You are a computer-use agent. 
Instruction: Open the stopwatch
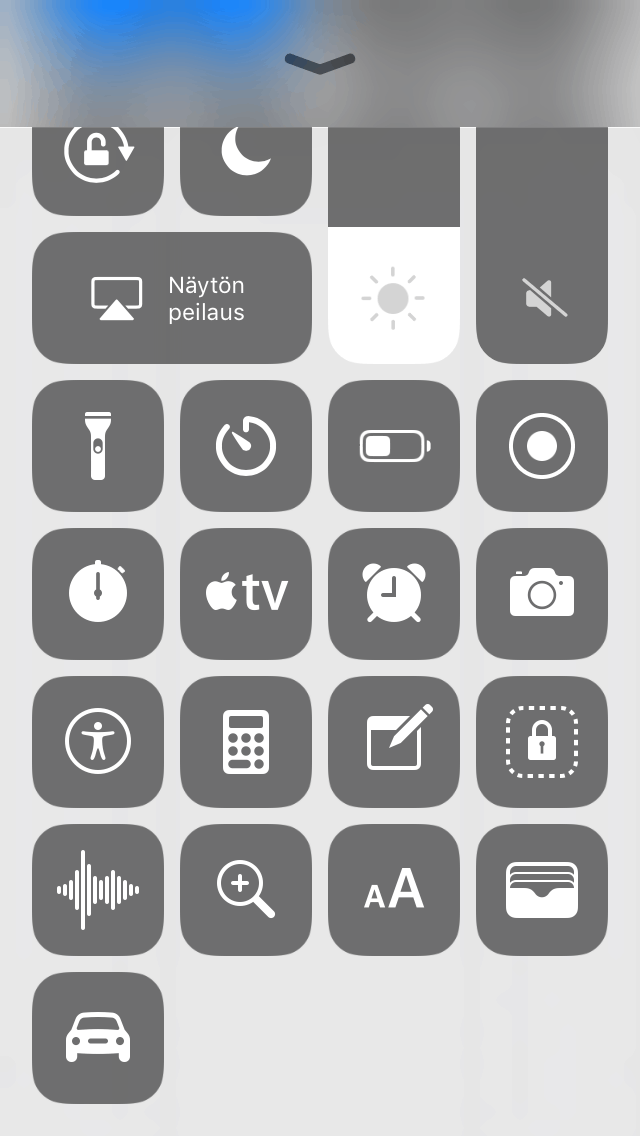click(98, 594)
